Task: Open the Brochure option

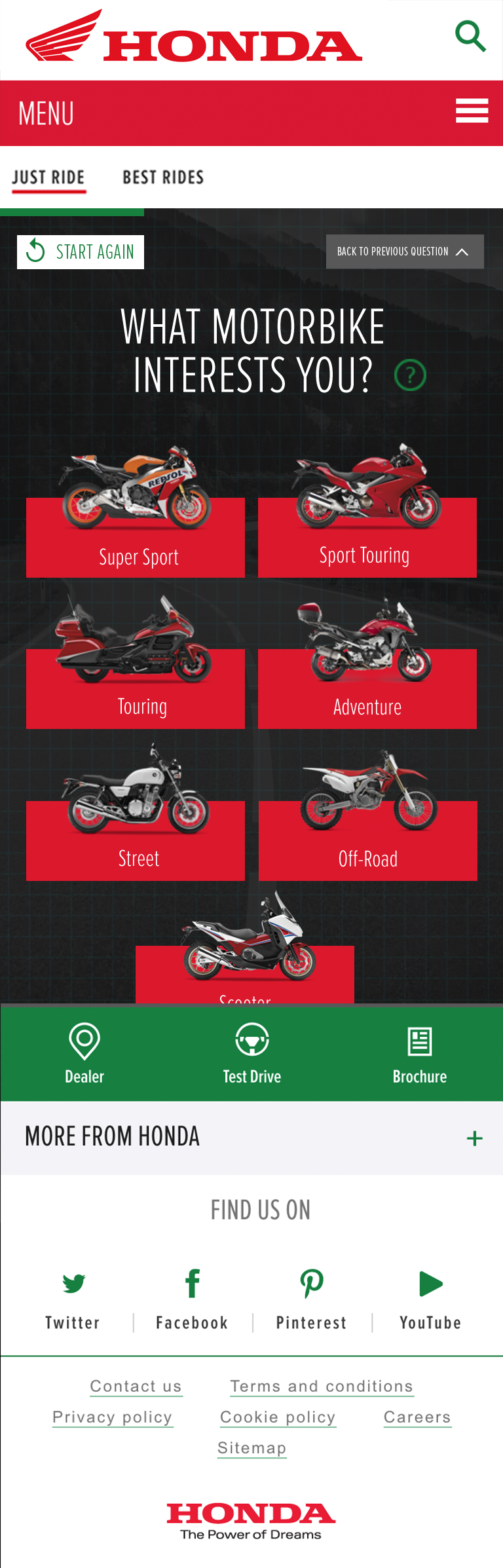Action: coord(419,1053)
